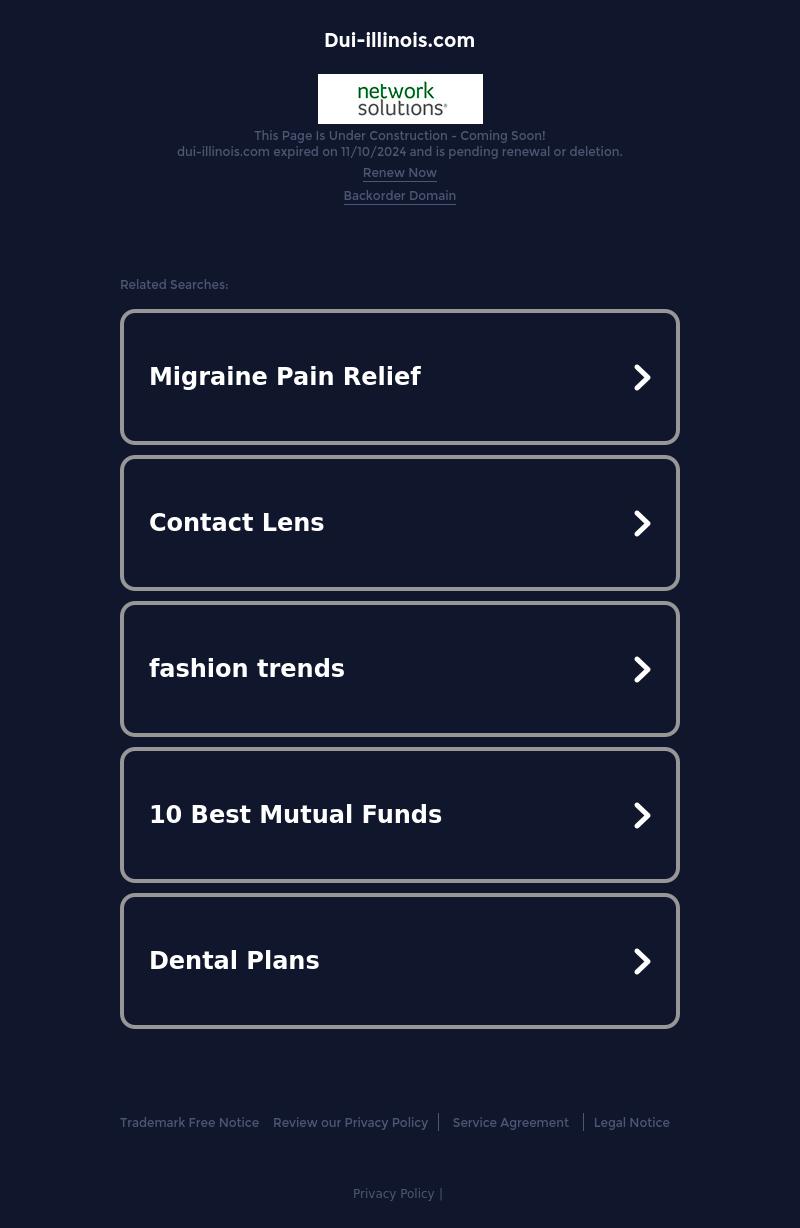Open the Backorder Domain link
The image size is (800, 1228).
click(x=399, y=196)
